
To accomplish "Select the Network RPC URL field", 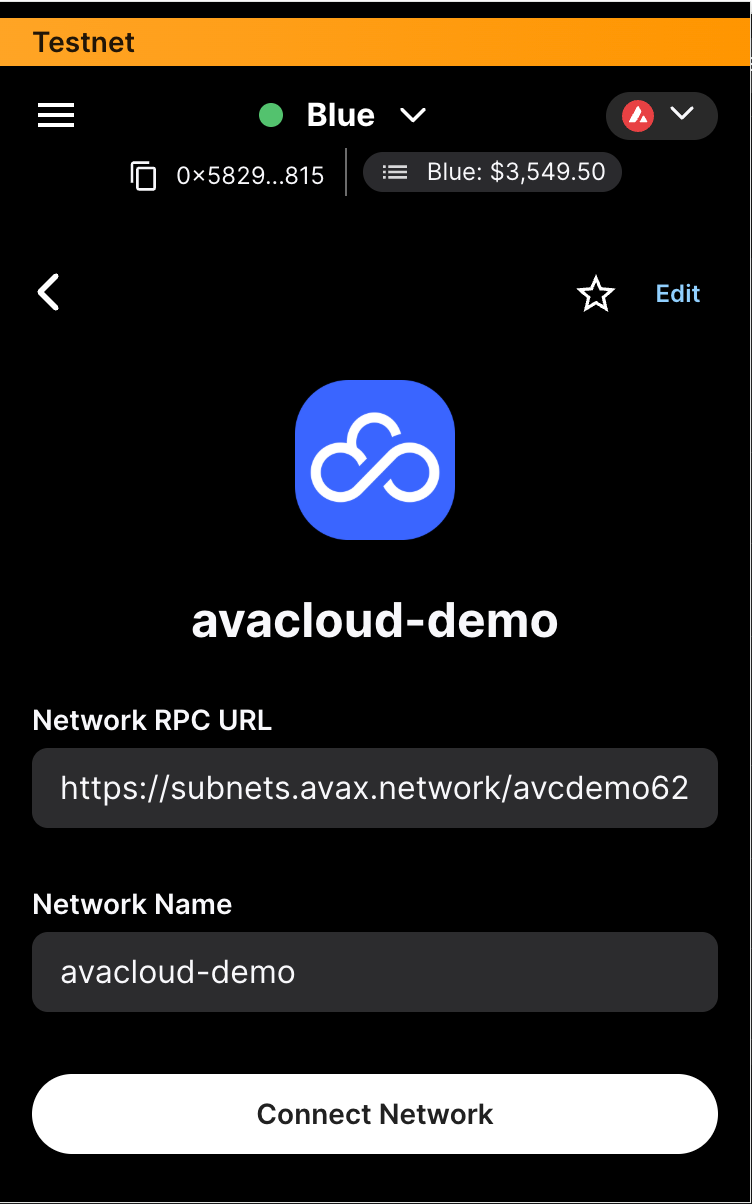I will click(x=375, y=788).
